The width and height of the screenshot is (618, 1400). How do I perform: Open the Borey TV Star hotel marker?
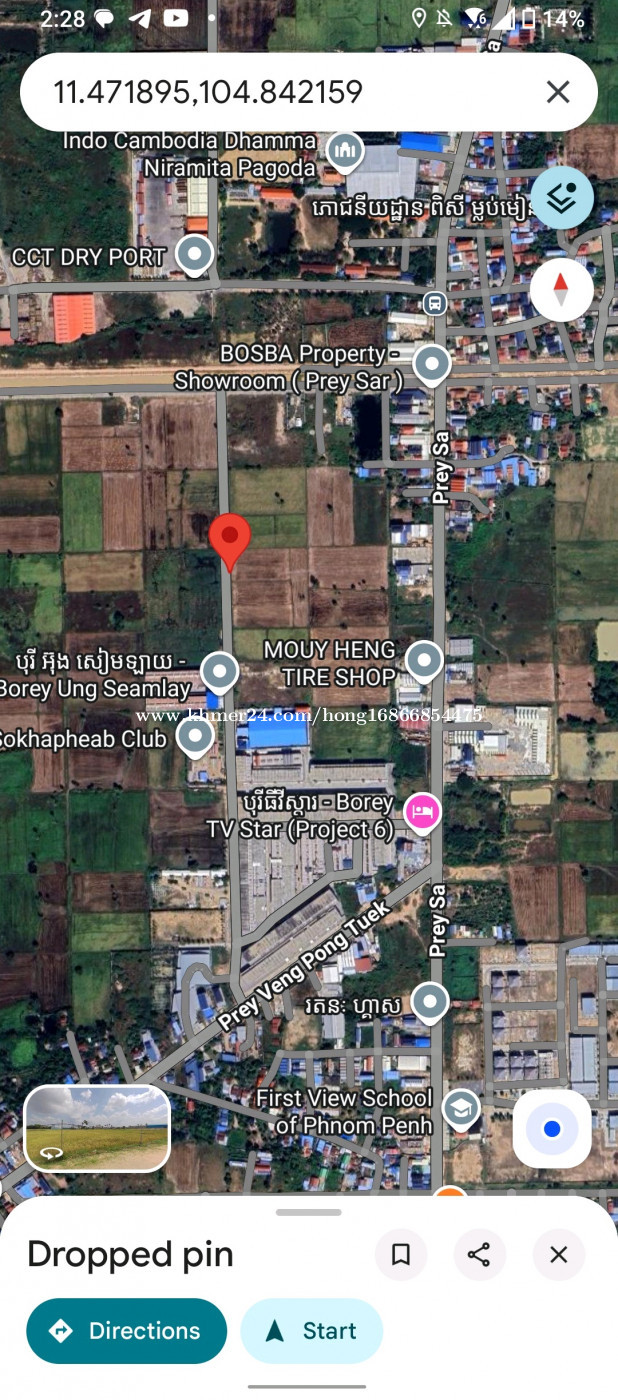422,811
